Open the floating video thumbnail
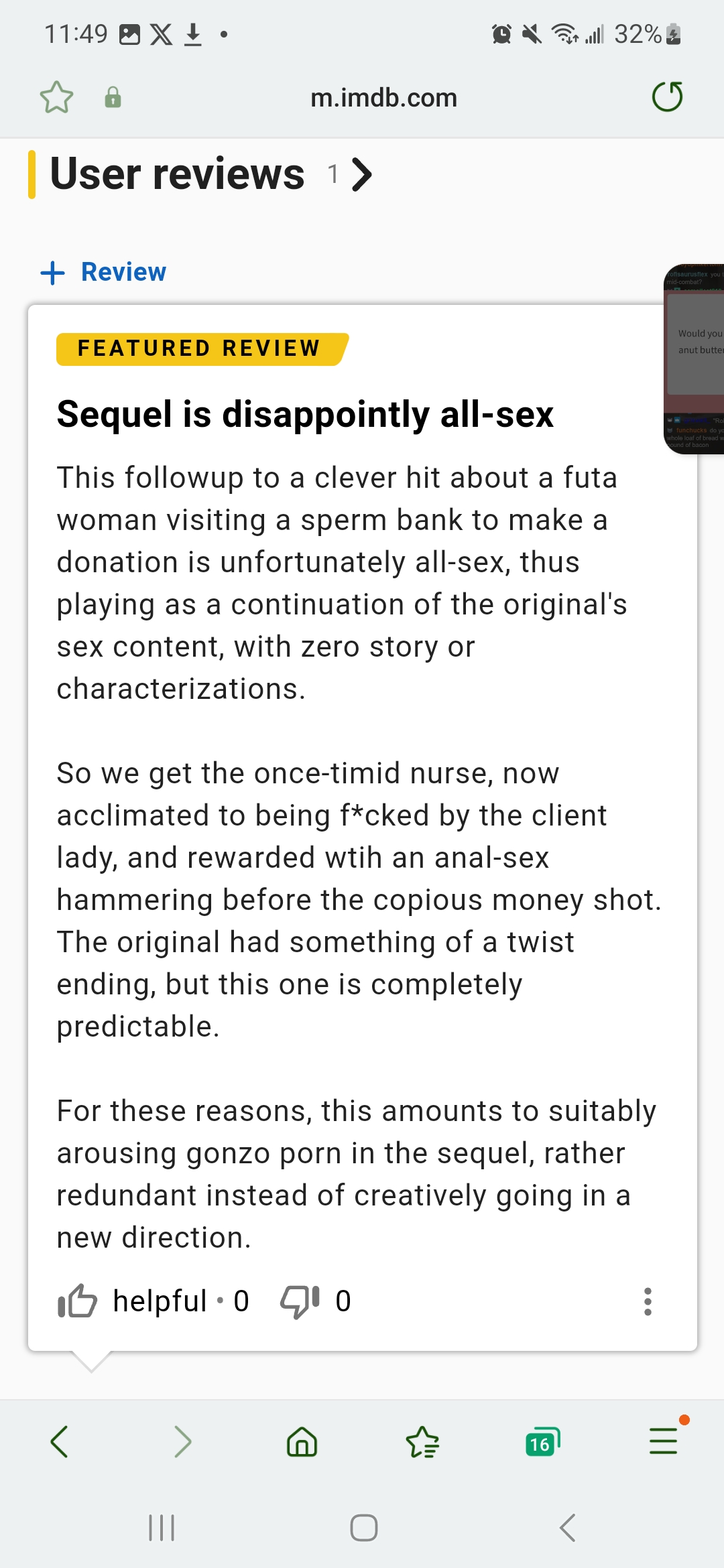The width and height of the screenshot is (724, 1568). [x=694, y=358]
